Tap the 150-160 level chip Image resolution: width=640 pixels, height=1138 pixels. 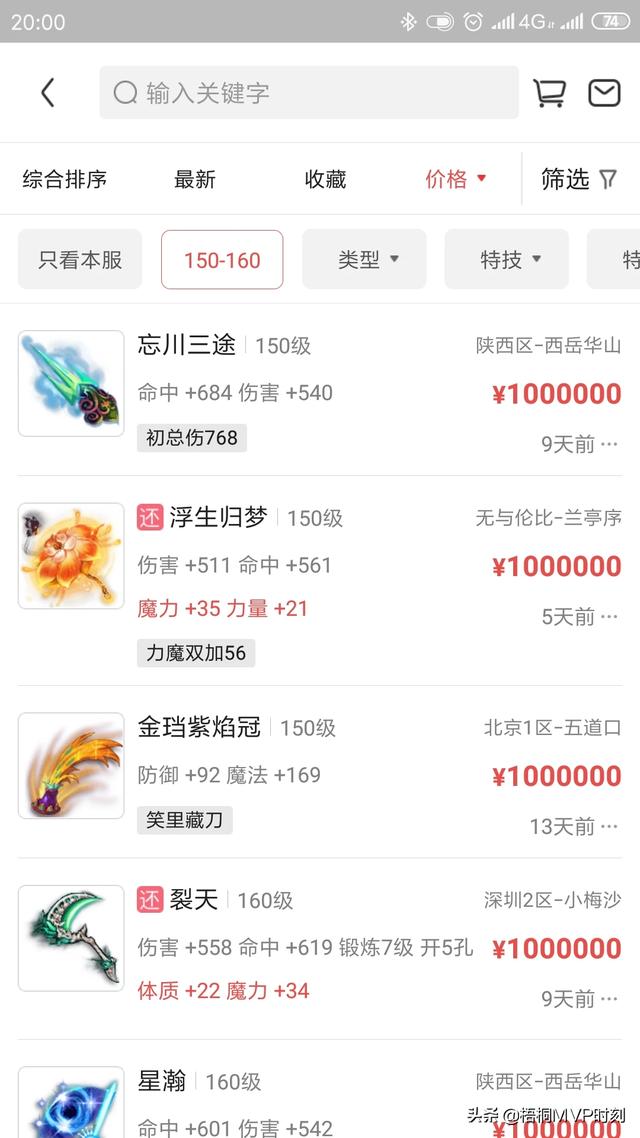pos(222,260)
